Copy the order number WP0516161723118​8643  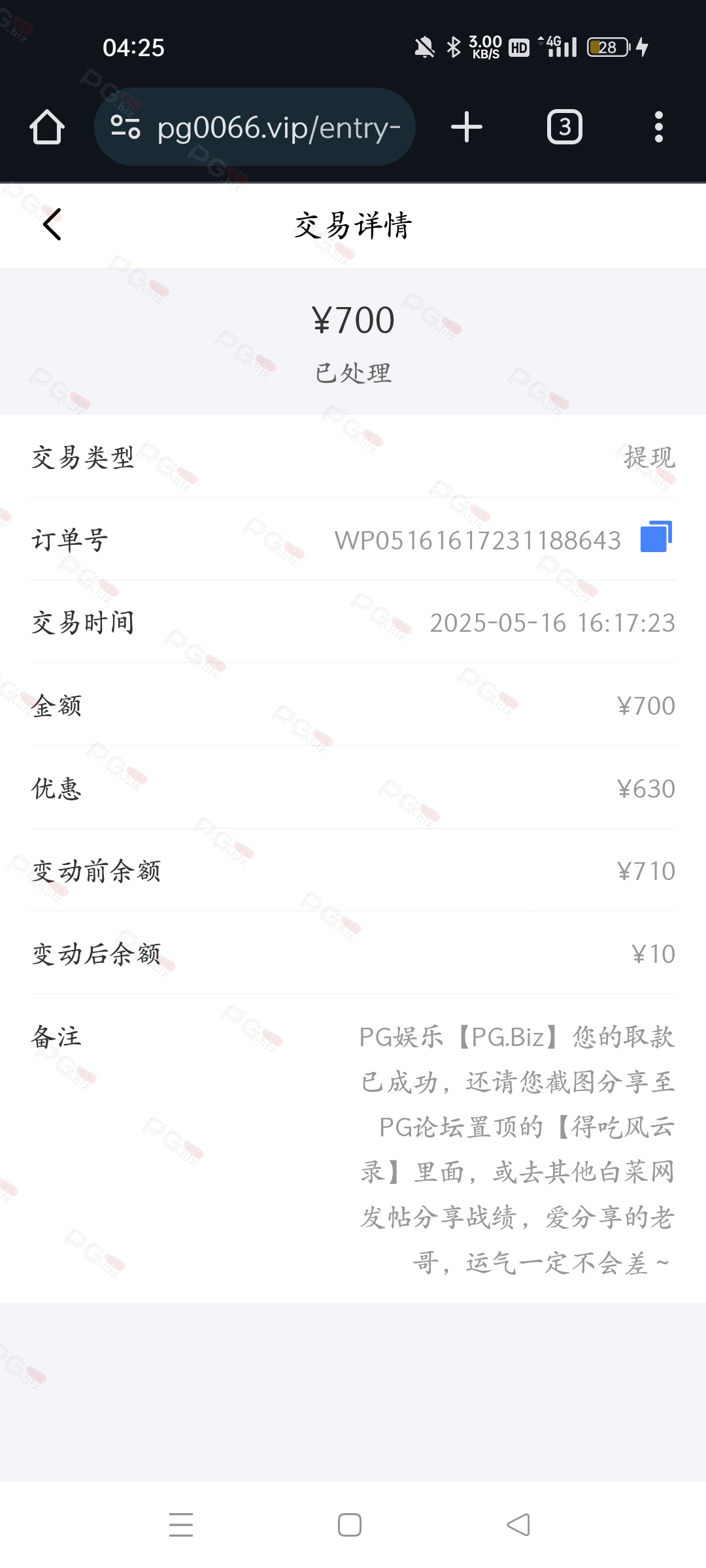[x=656, y=536]
